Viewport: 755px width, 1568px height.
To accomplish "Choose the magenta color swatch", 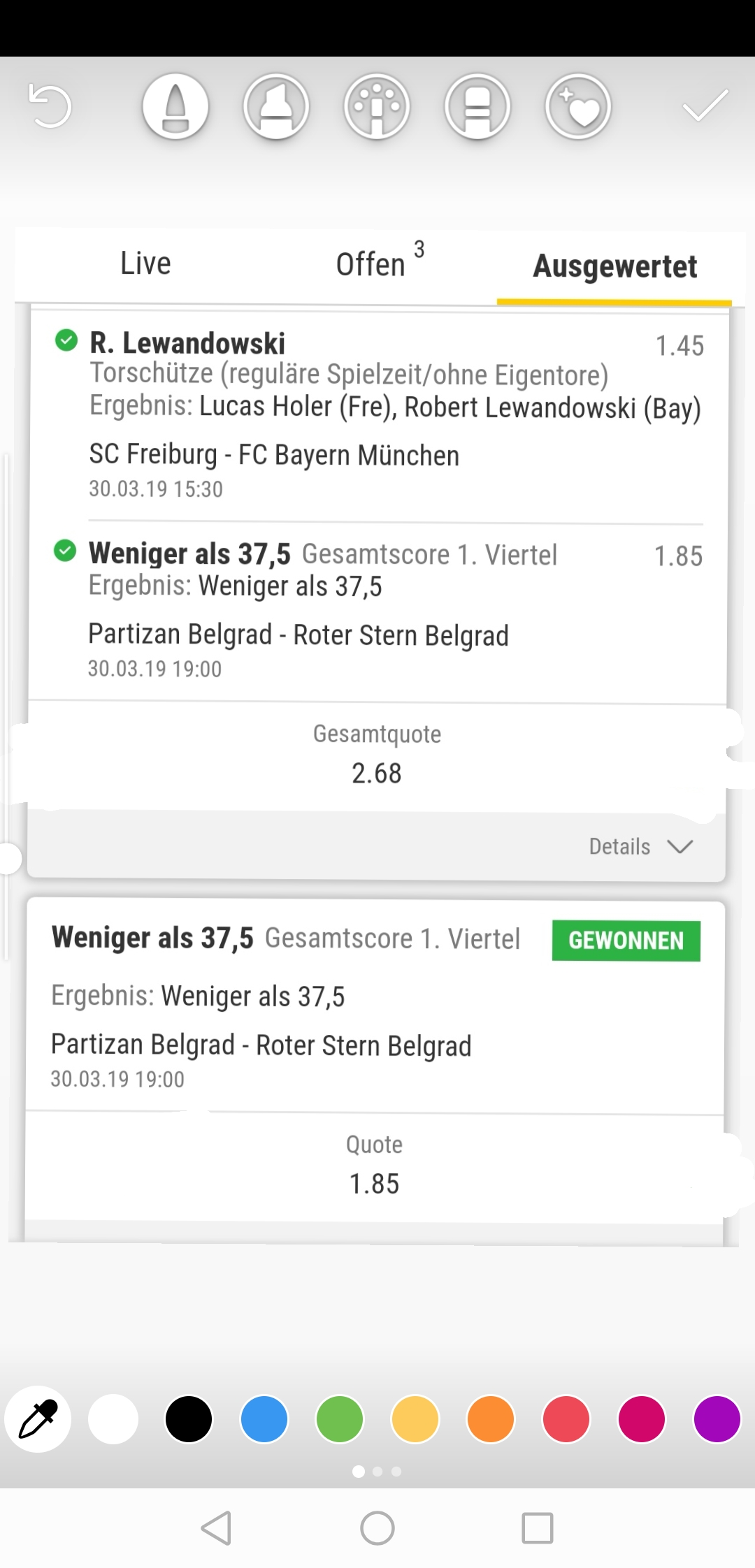I will pos(642,1418).
